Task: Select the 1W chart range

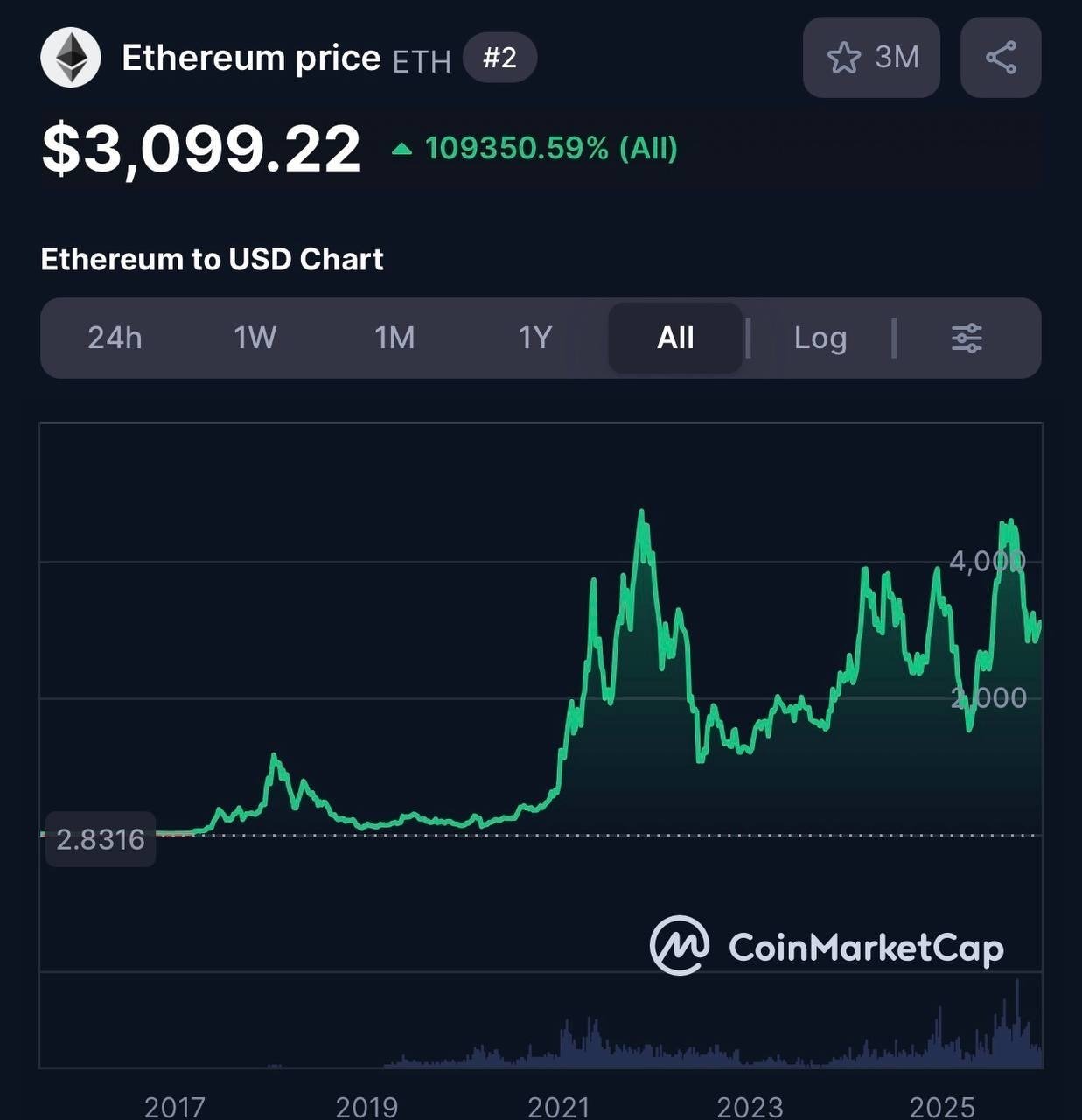Action: [x=255, y=338]
